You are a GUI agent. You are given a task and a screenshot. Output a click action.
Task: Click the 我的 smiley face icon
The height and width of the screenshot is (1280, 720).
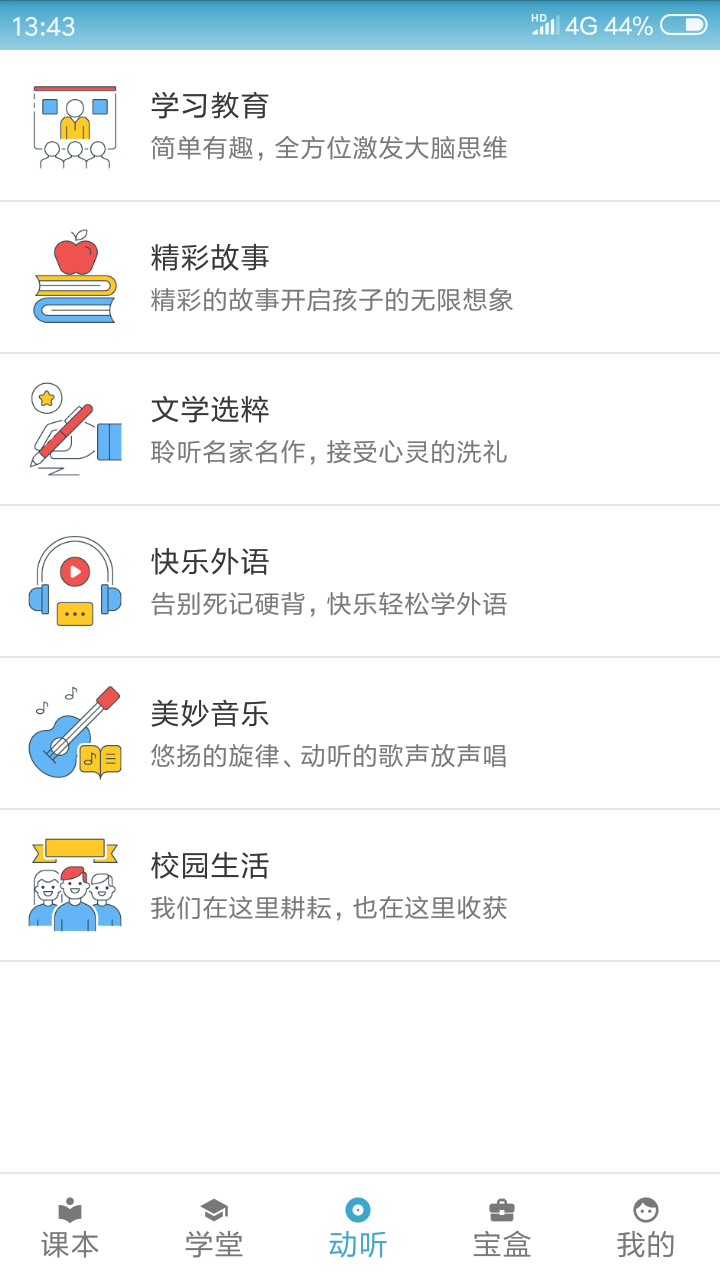[645, 1207]
